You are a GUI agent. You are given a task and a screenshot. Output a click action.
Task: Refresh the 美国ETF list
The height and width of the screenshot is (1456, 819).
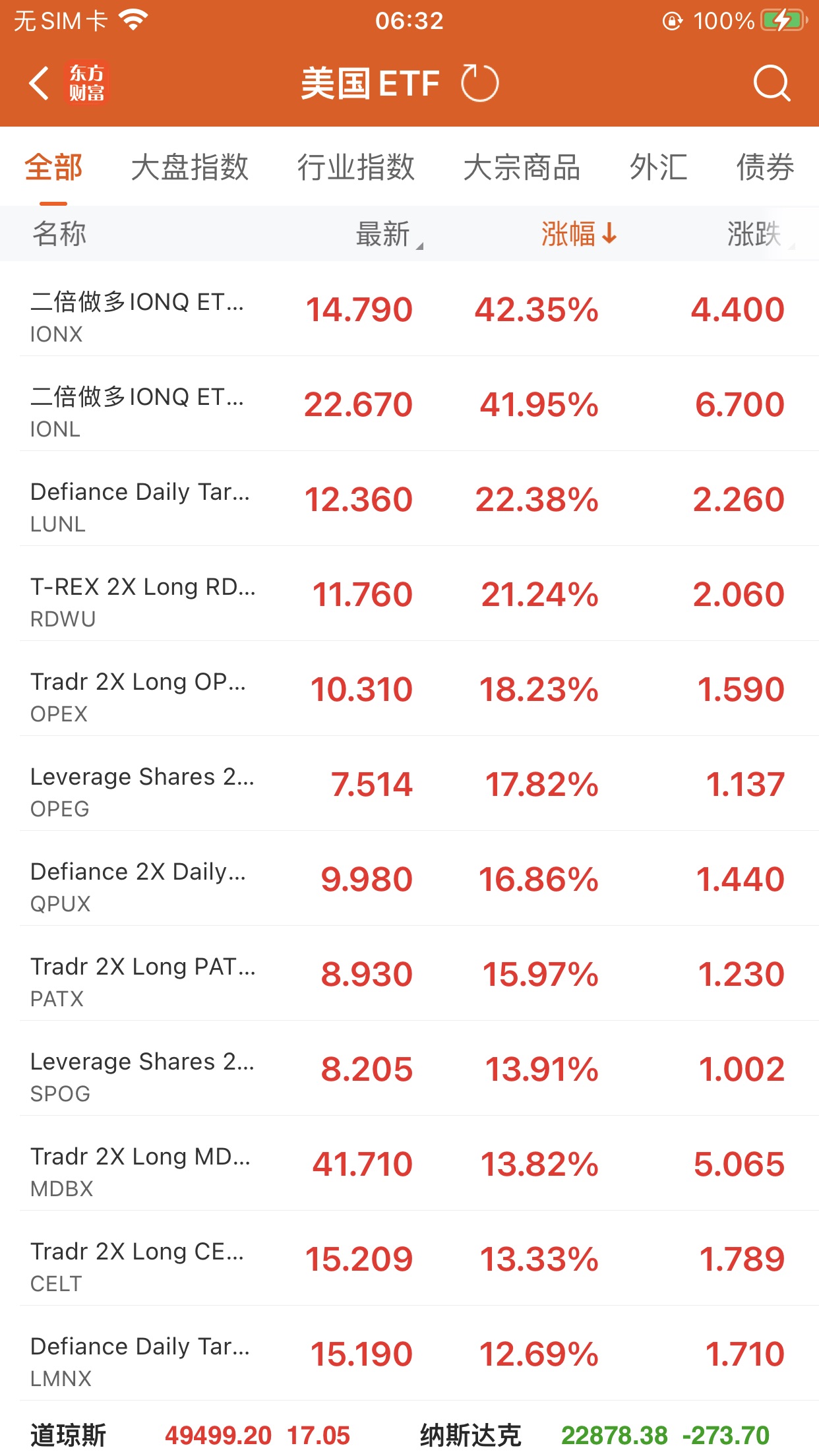tap(479, 84)
